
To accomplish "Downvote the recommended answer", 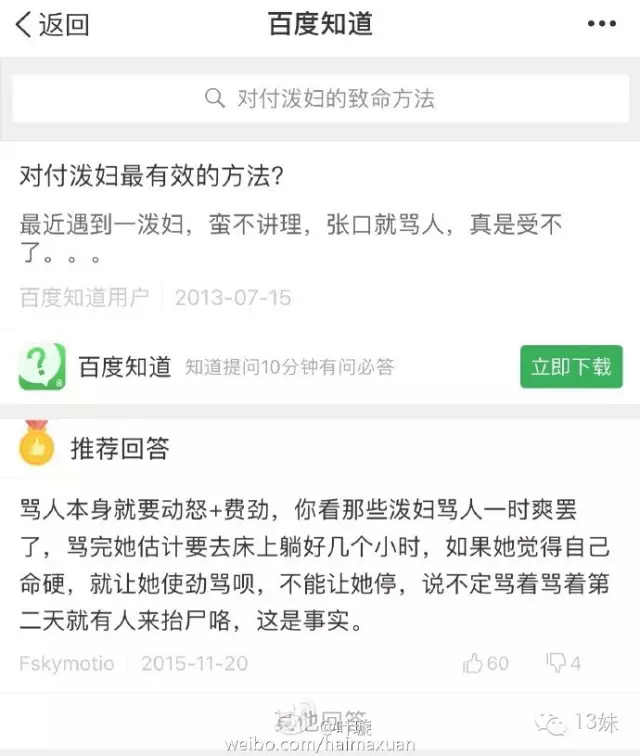I will click(563, 662).
